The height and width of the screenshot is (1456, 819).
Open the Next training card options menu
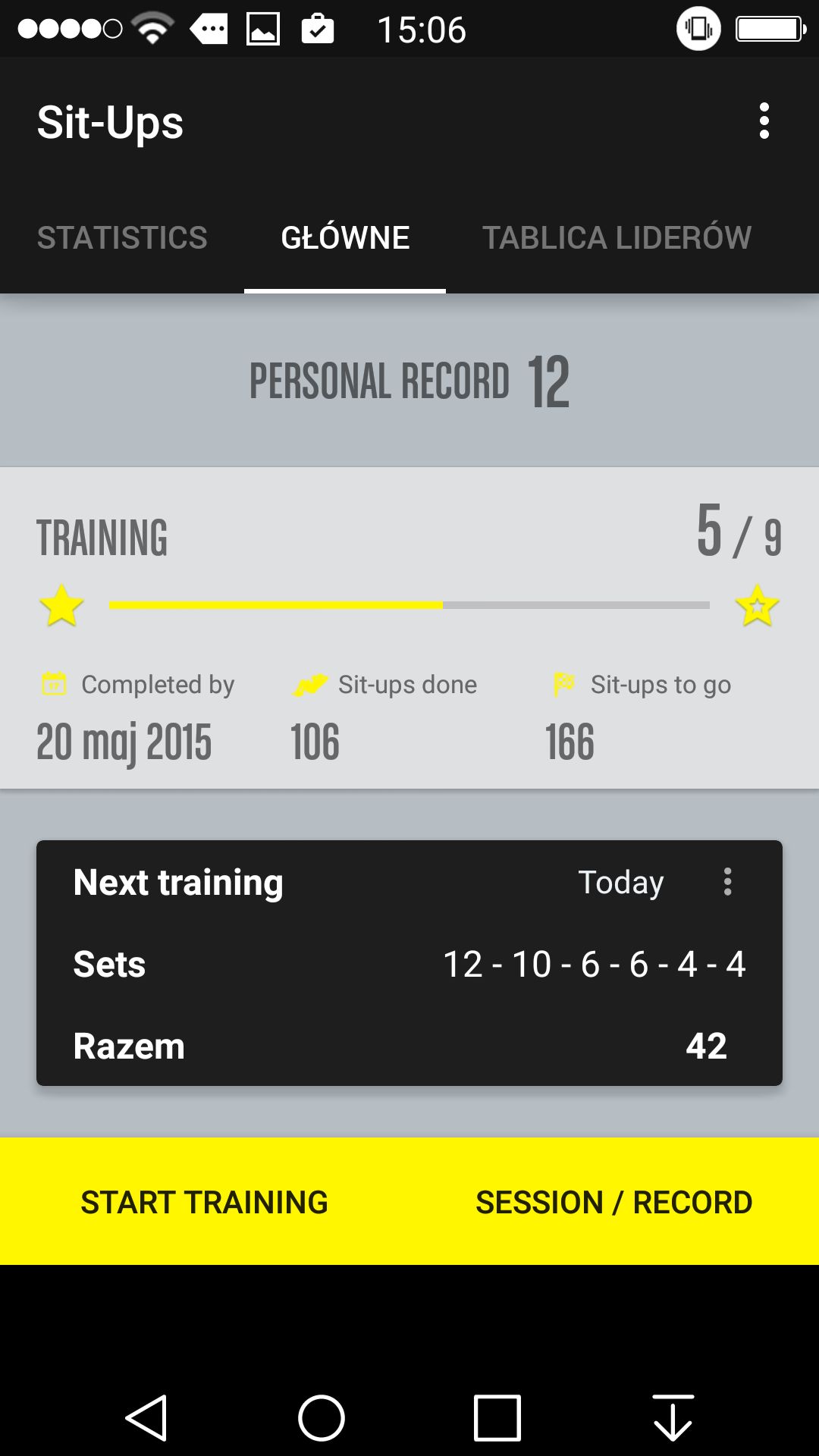pyautogui.click(x=728, y=882)
